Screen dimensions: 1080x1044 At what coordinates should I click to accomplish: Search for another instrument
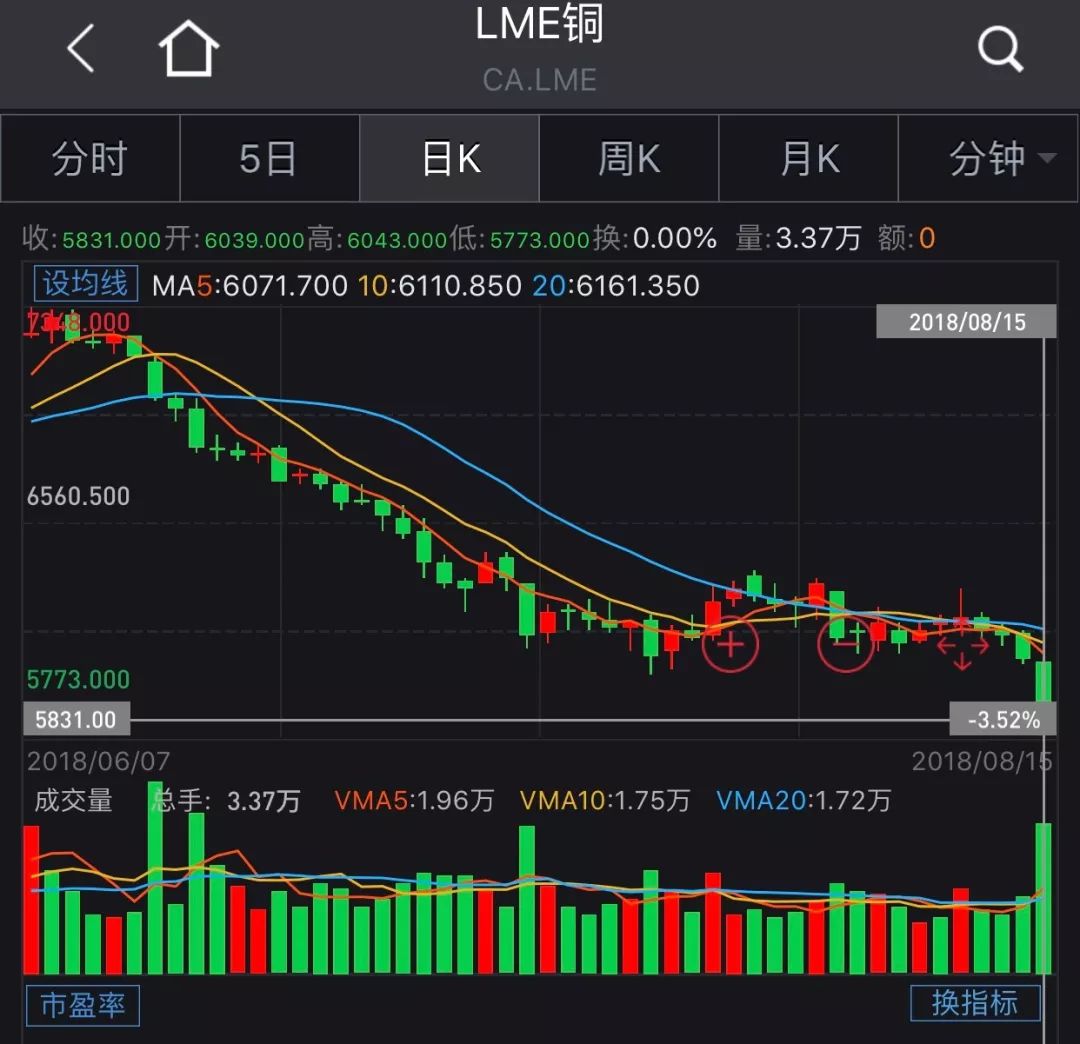[999, 47]
